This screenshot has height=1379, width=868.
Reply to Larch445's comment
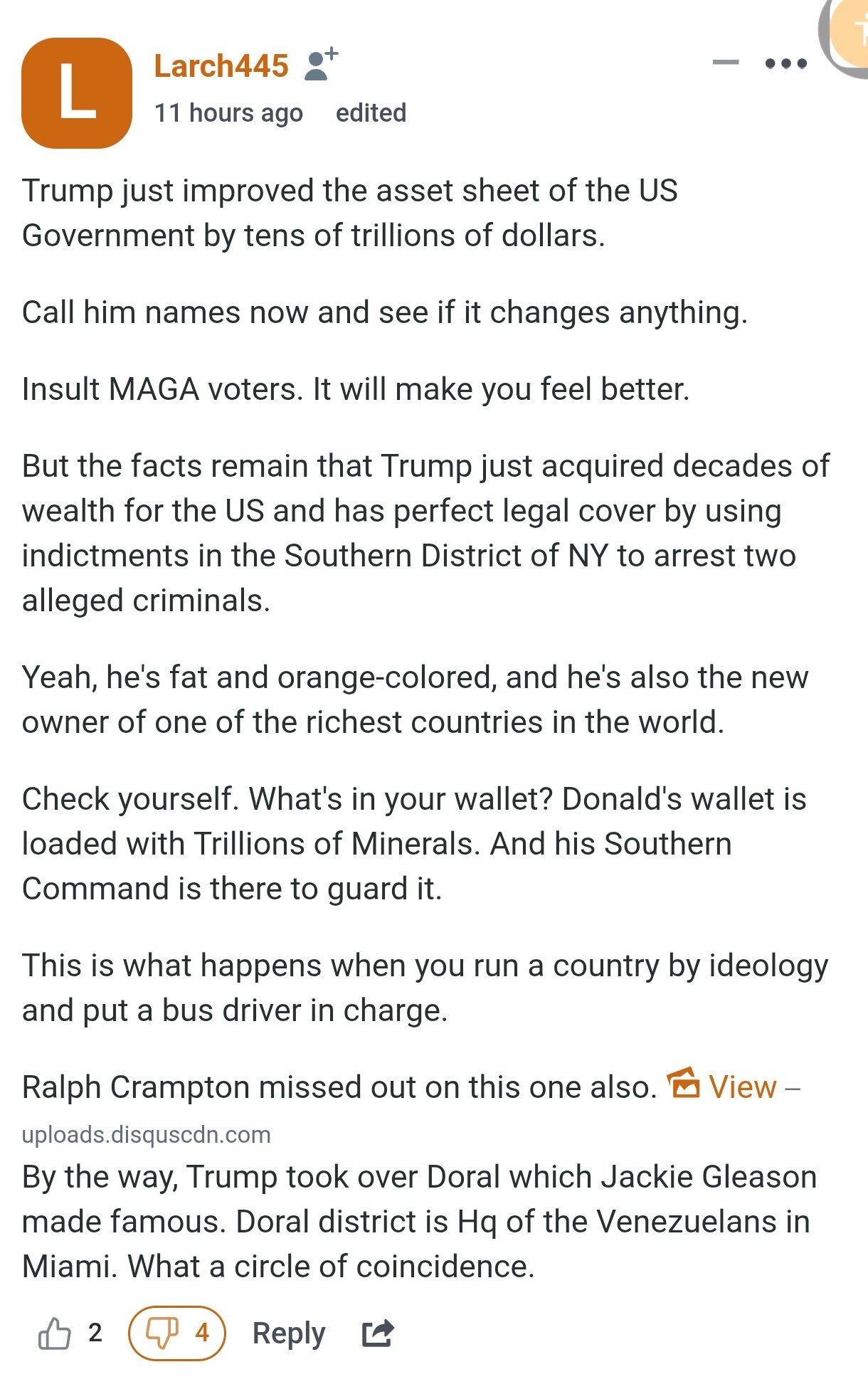[288, 1333]
